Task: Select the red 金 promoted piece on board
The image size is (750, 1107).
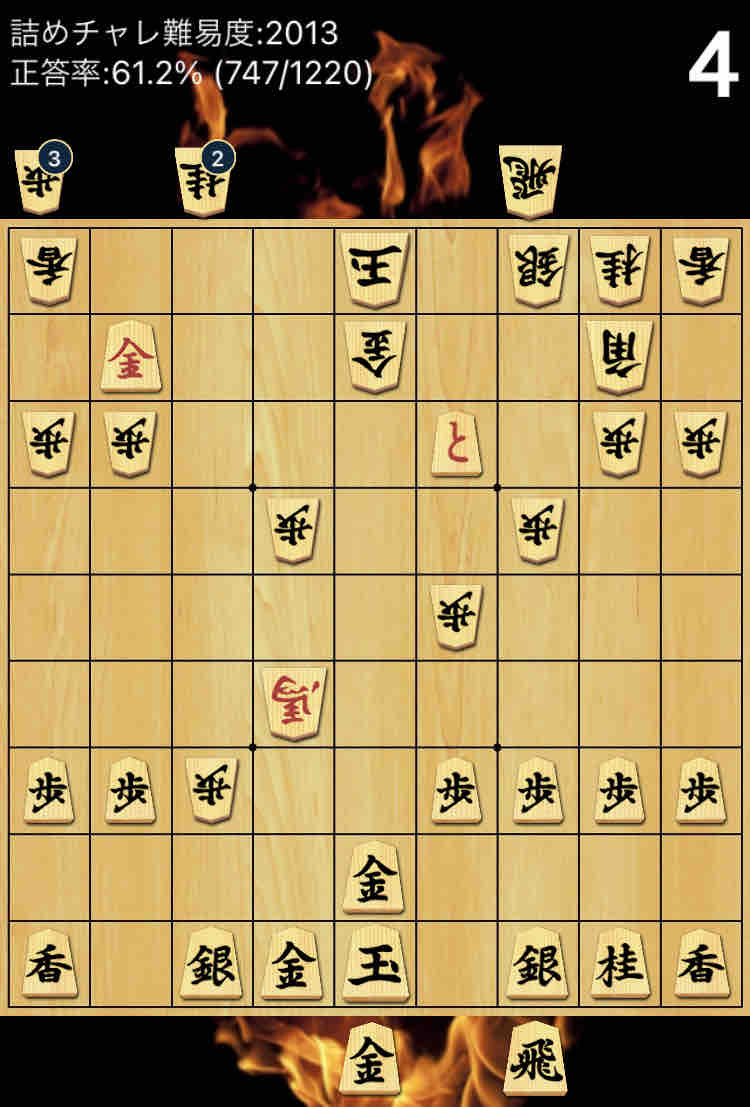Action: coord(131,360)
